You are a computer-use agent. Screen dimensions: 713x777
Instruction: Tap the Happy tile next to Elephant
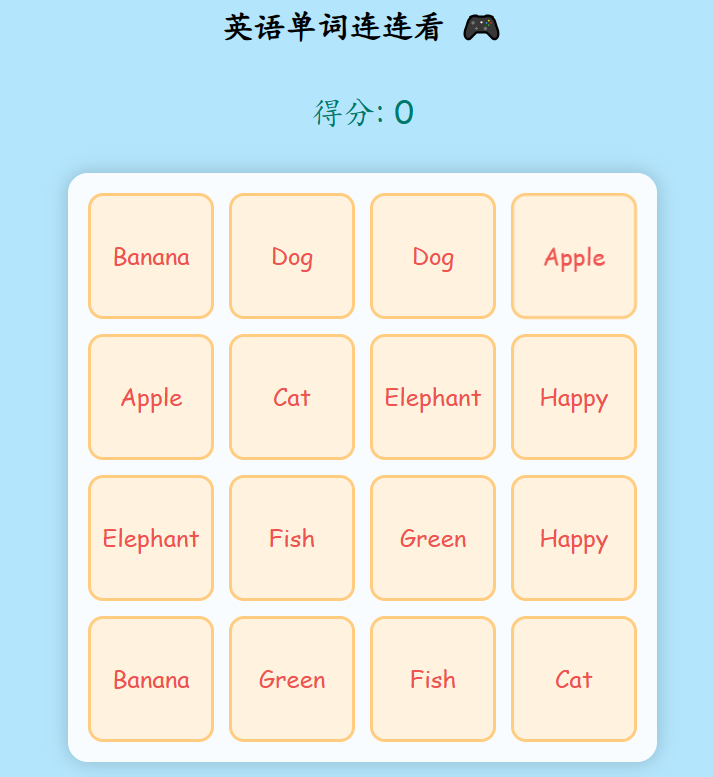(574, 397)
